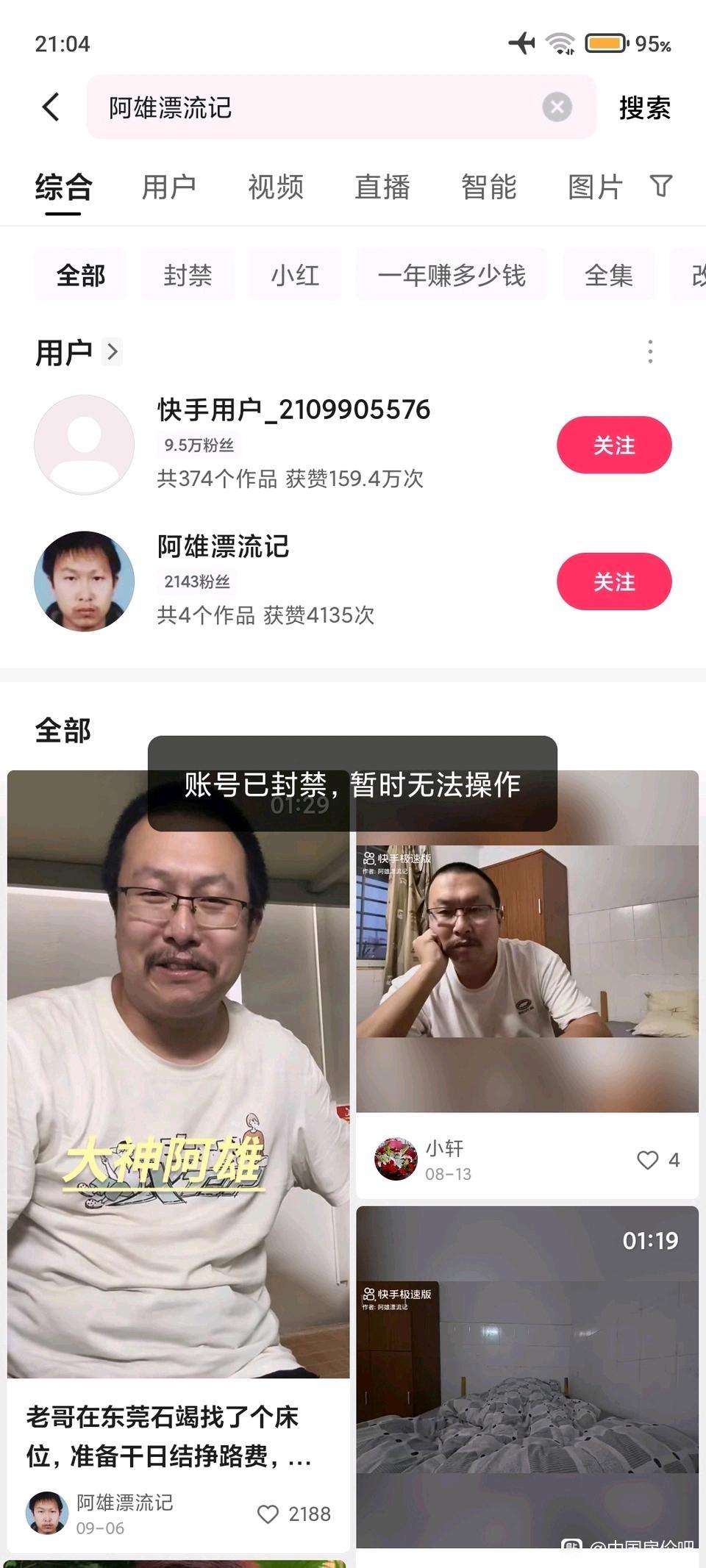Switch to the 用户 tab
This screenshot has height=1568, width=706.
click(168, 187)
